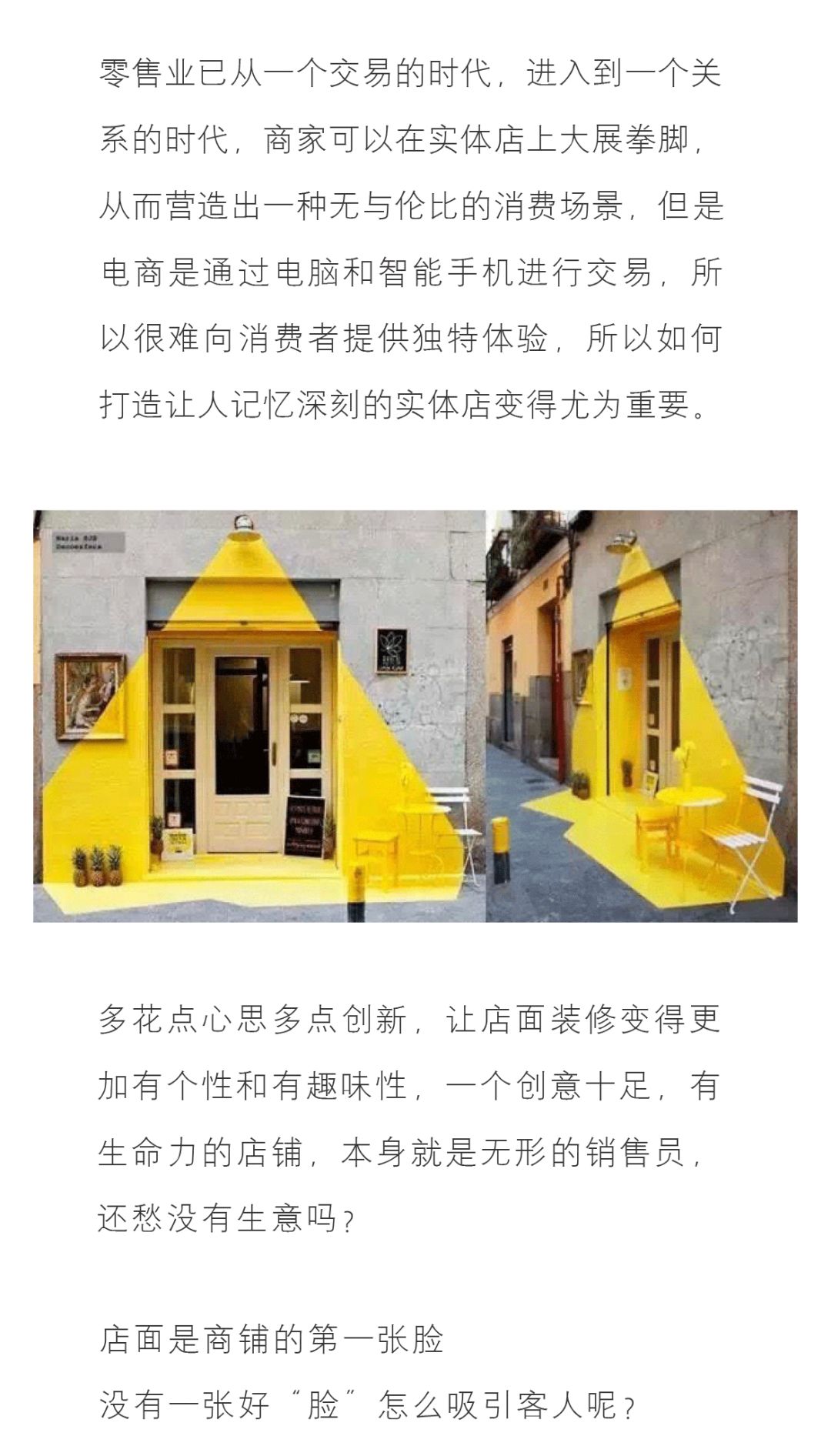Open the yellow storefront photo

tap(415, 716)
